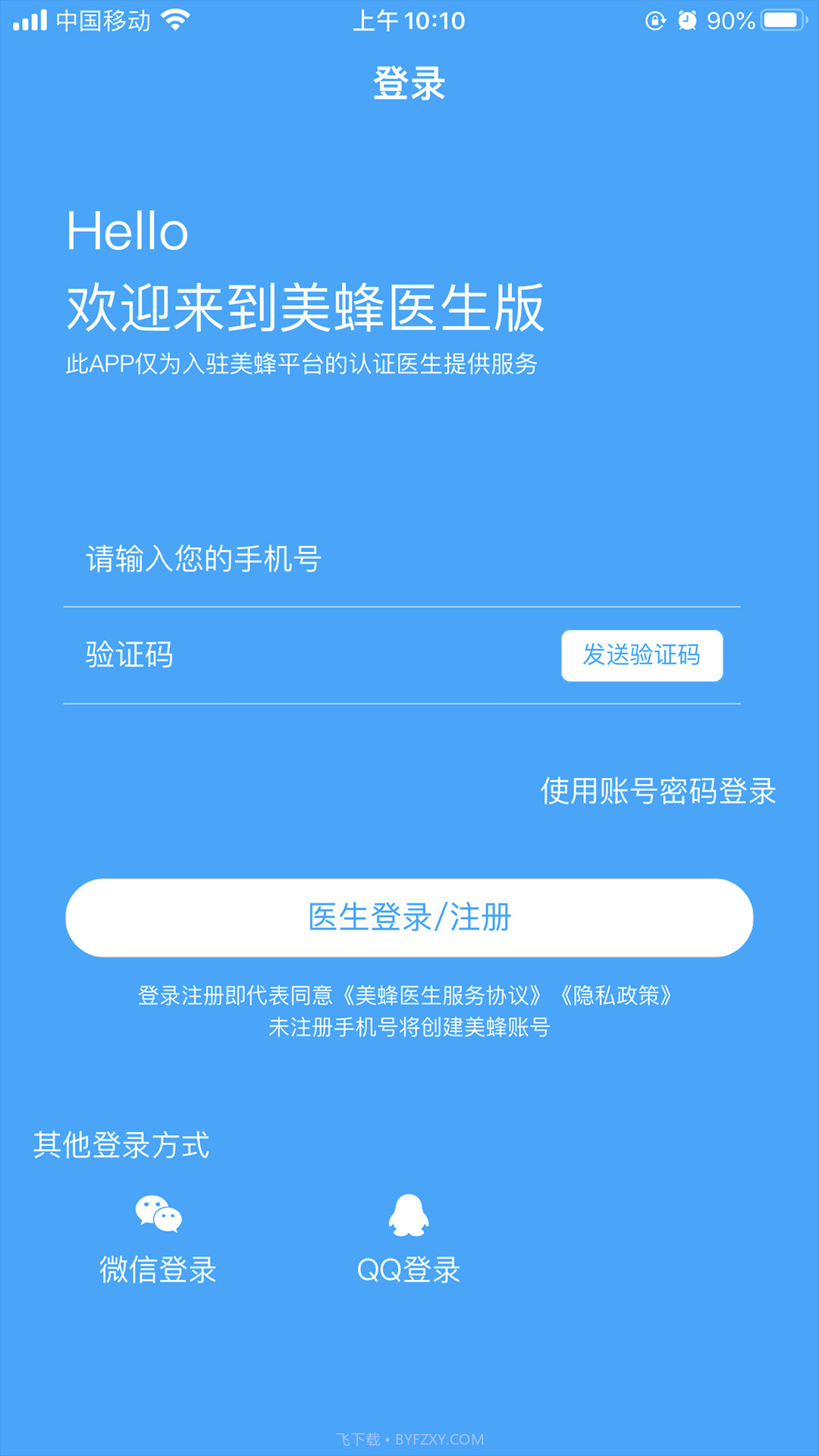Tap the 90% battery percentage text

pos(730,20)
